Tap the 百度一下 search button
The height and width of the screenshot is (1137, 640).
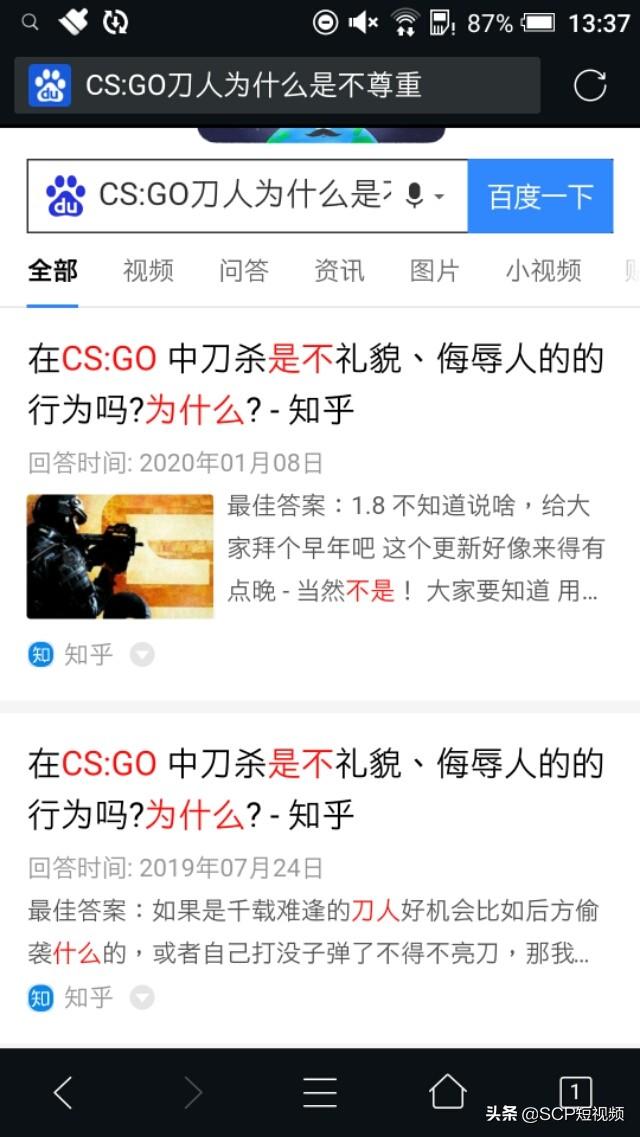[x=540, y=196]
